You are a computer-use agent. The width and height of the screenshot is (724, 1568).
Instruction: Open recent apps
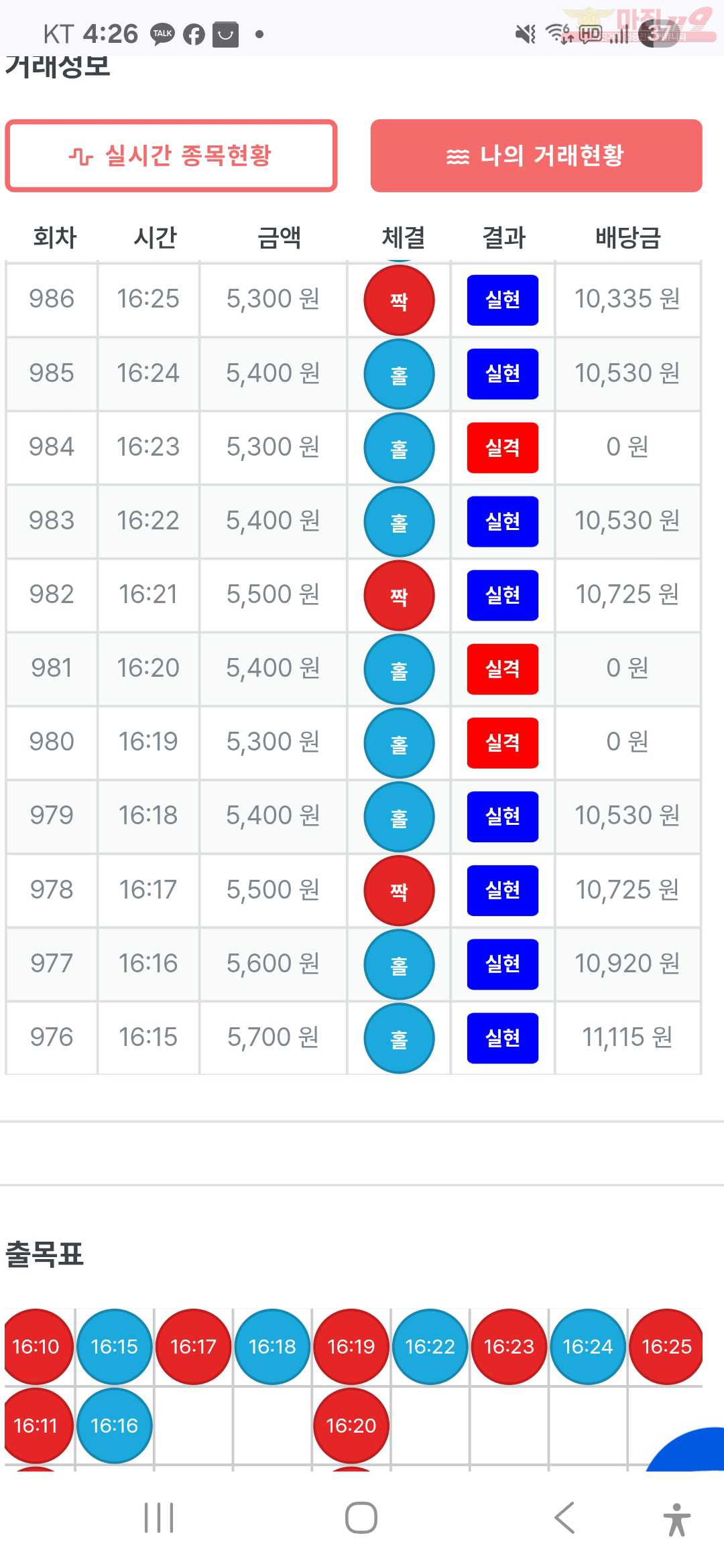159,1518
